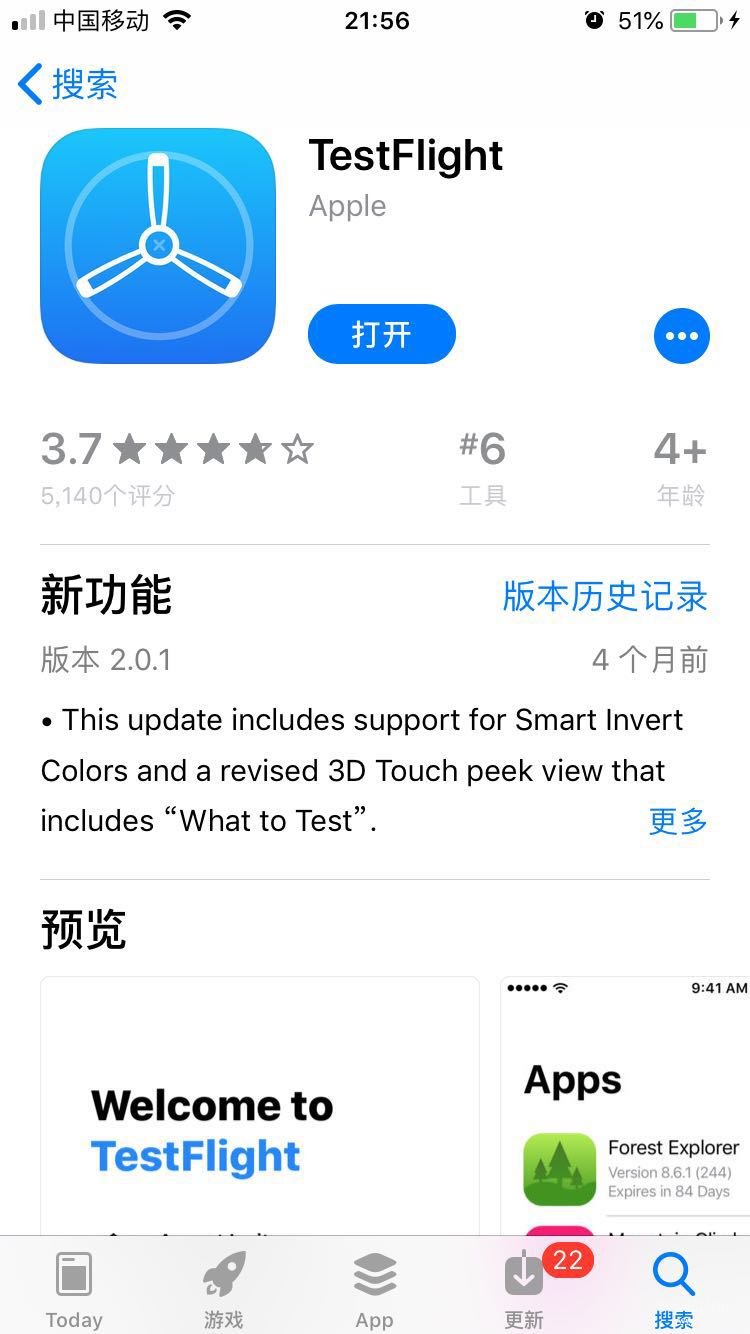Open the more options ellipsis button
Image resolution: width=750 pixels, height=1334 pixels.
(x=682, y=336)
